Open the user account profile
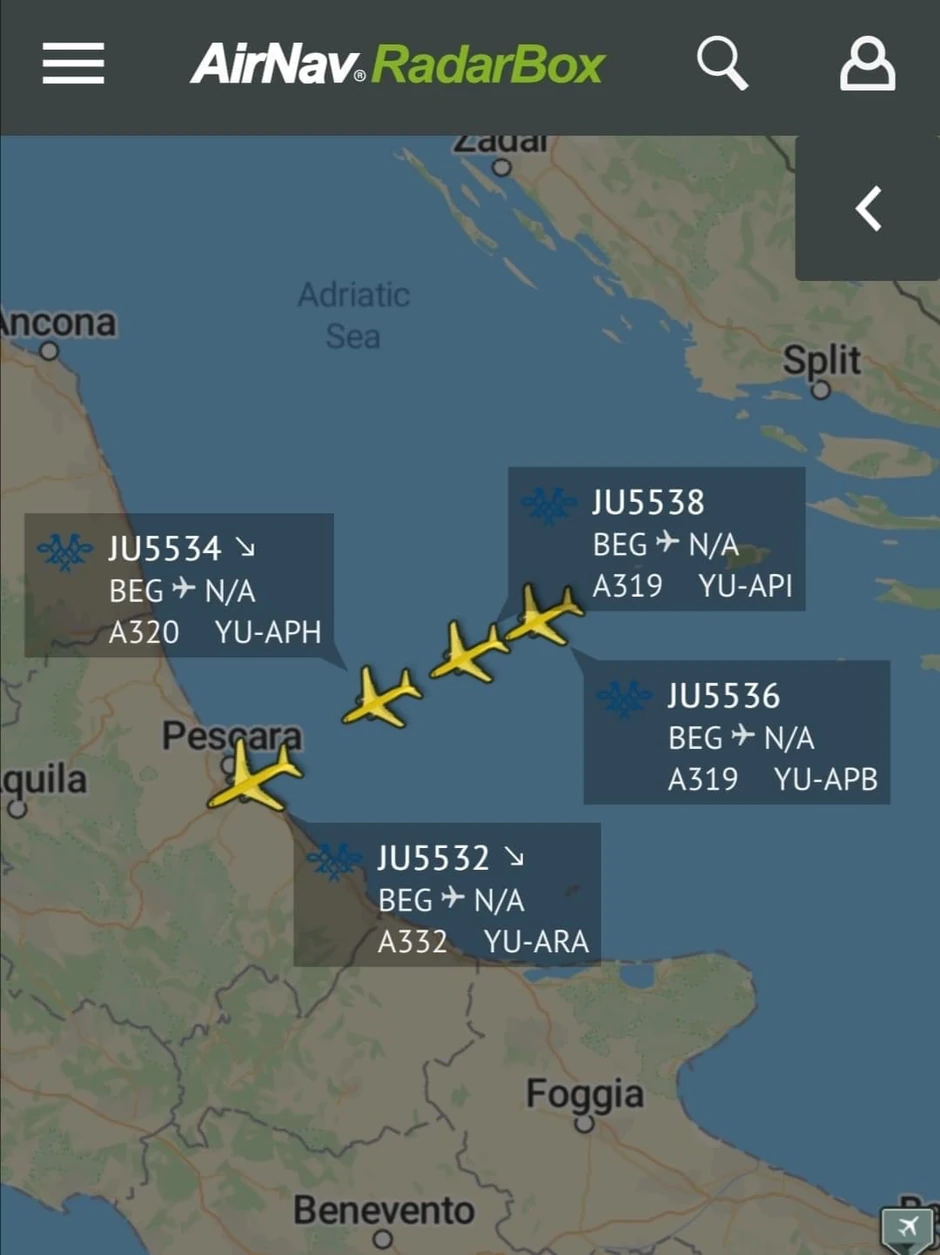 tap(867, 64)
